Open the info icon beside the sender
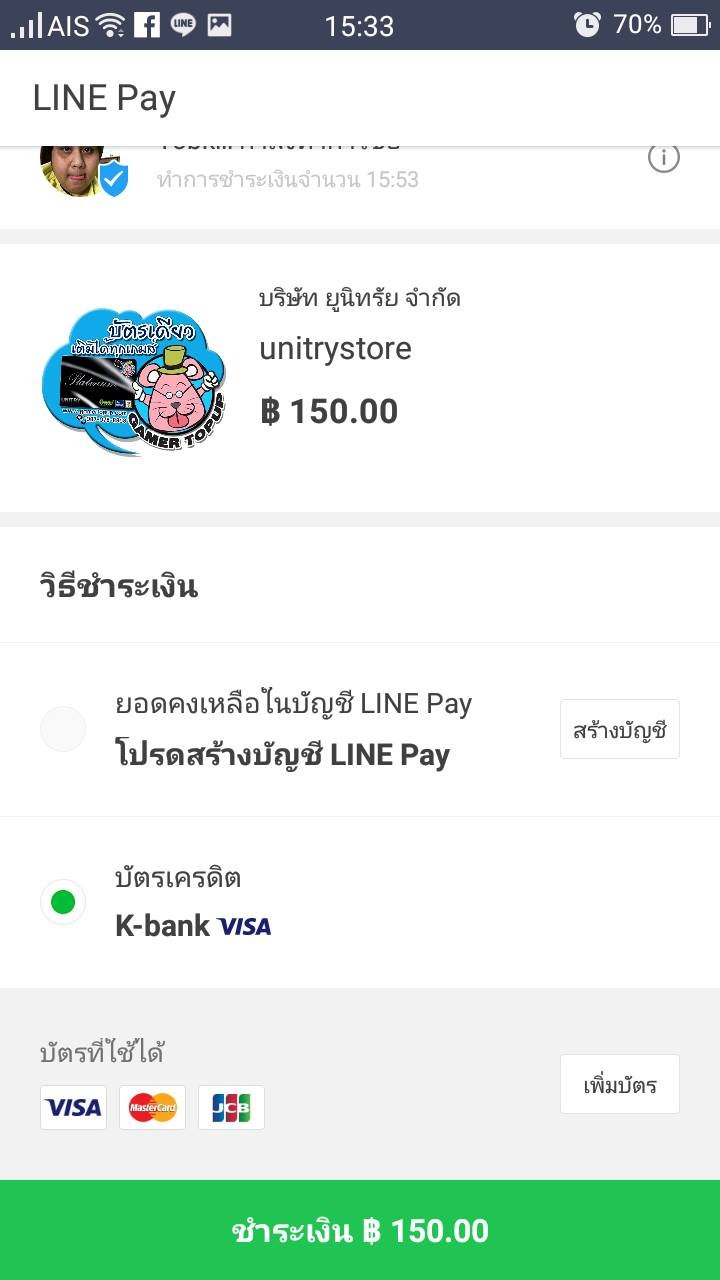 (664, 158)
